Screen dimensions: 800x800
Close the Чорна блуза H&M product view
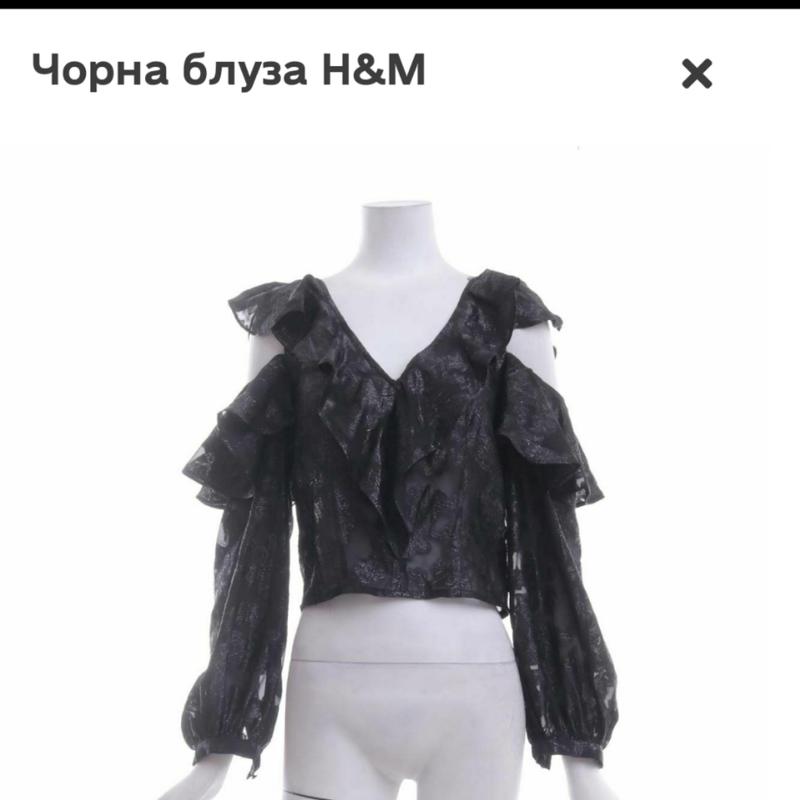696,74
